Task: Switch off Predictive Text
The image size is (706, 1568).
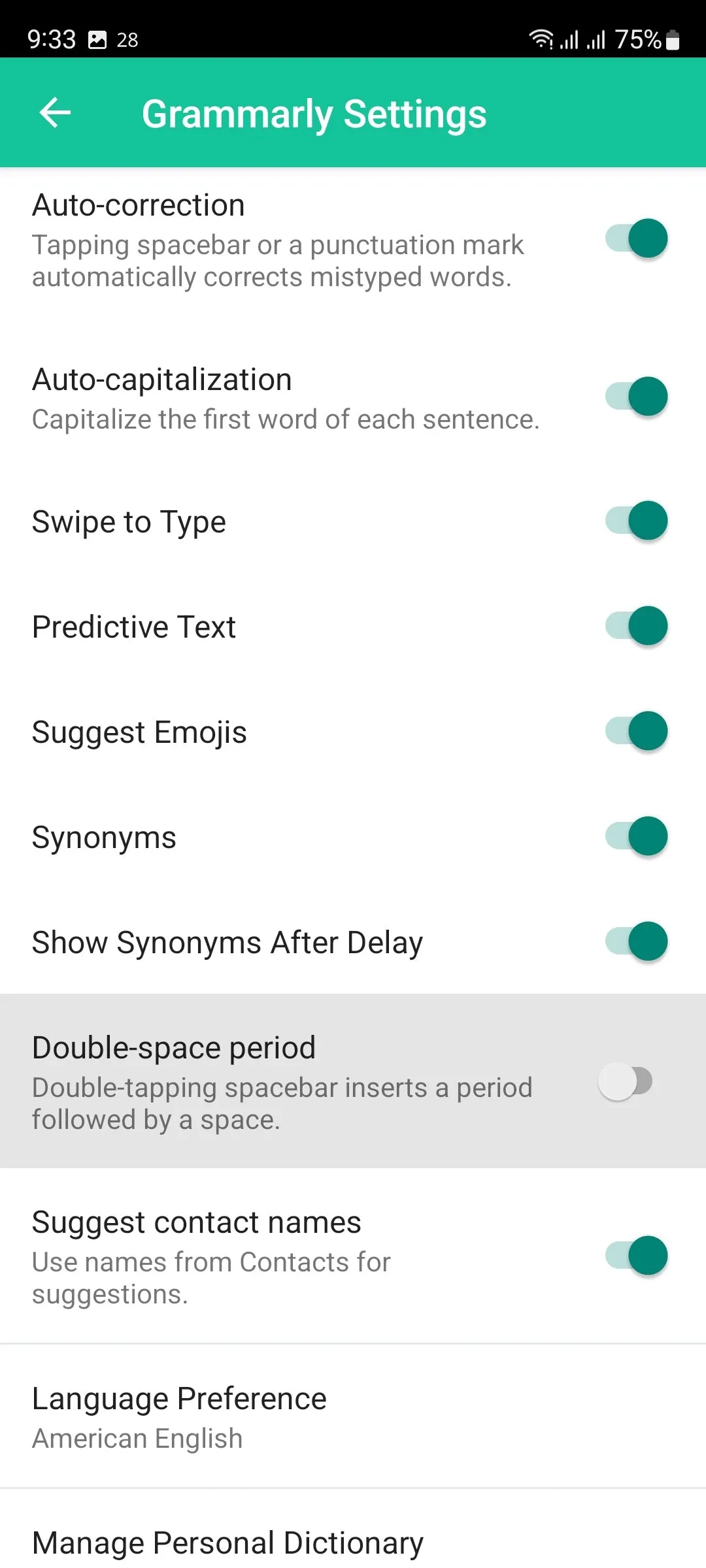Action: 636,626
